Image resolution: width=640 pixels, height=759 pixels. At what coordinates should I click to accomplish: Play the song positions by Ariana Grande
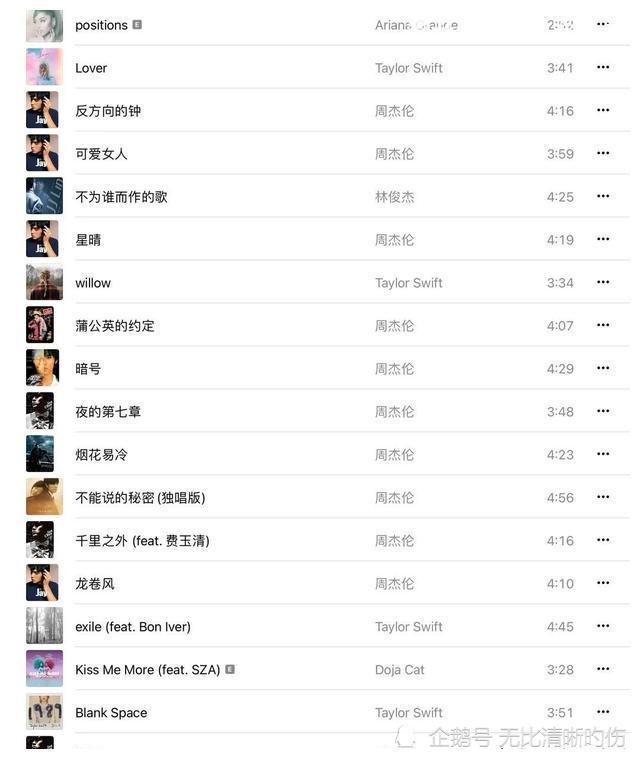pyautogui.click(x=101, y=25)
